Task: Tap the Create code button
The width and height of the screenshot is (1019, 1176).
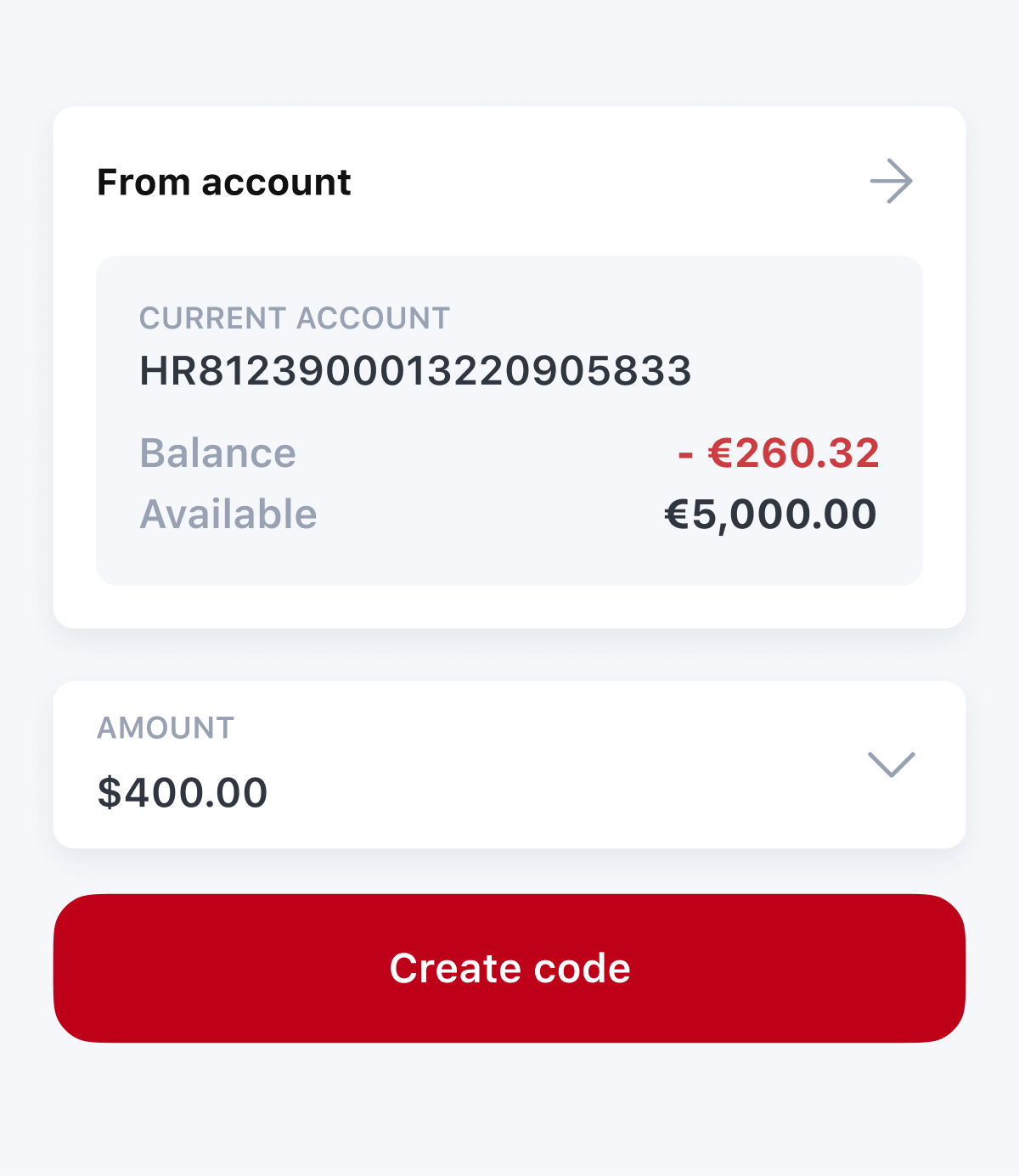Action: tap(509, 968)
